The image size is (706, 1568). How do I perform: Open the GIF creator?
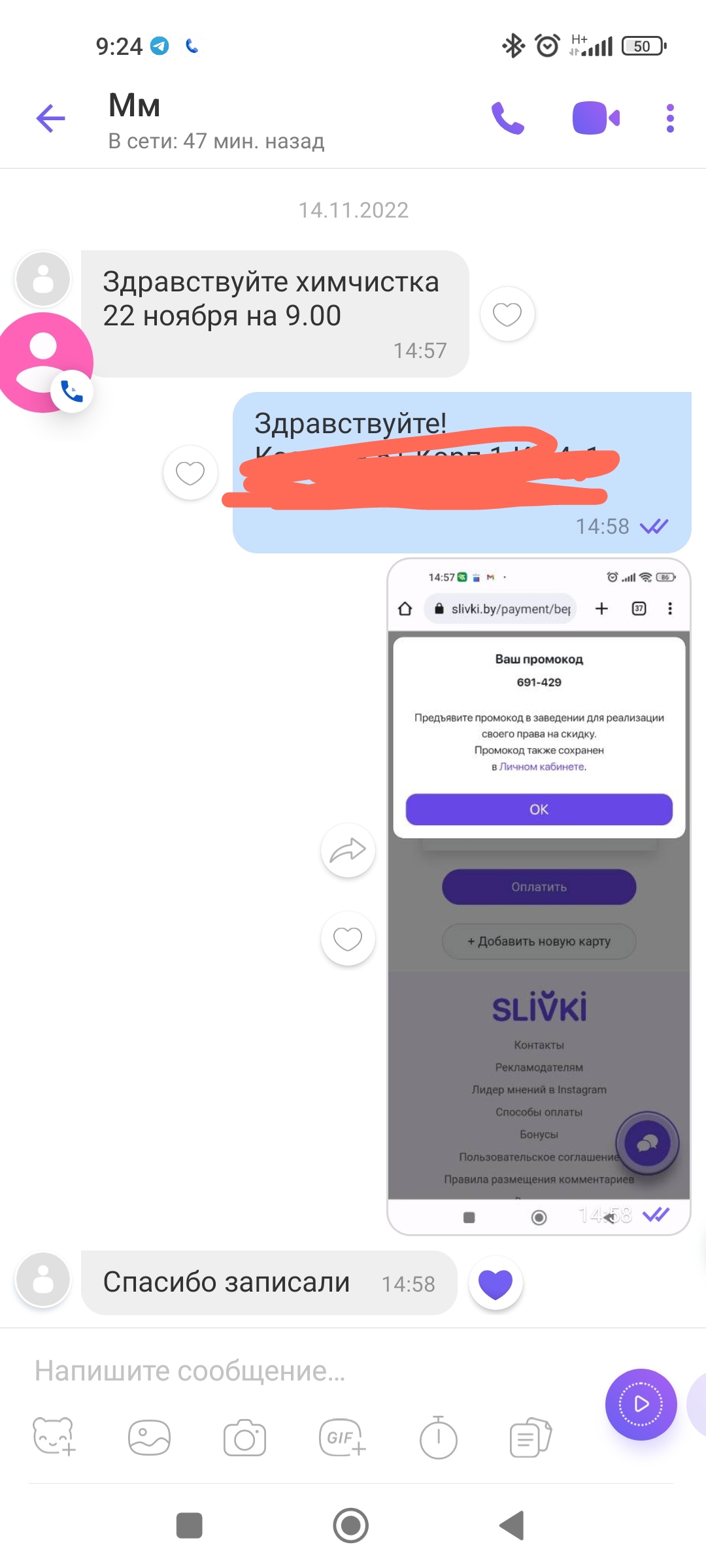pos(342,1438)
